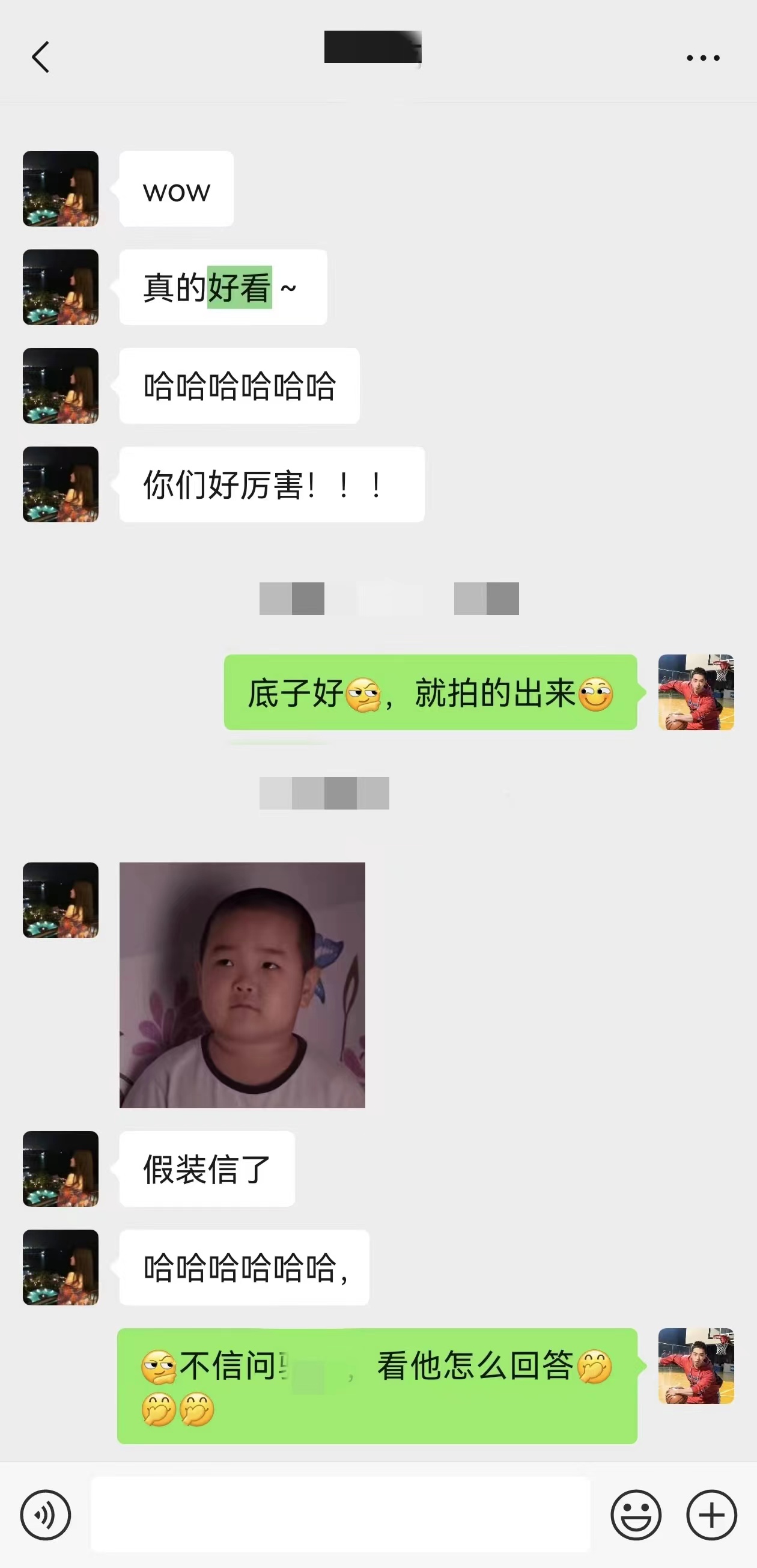Tap the message text field
This screenshot has width=757, height=1568.
(340, 1515)
